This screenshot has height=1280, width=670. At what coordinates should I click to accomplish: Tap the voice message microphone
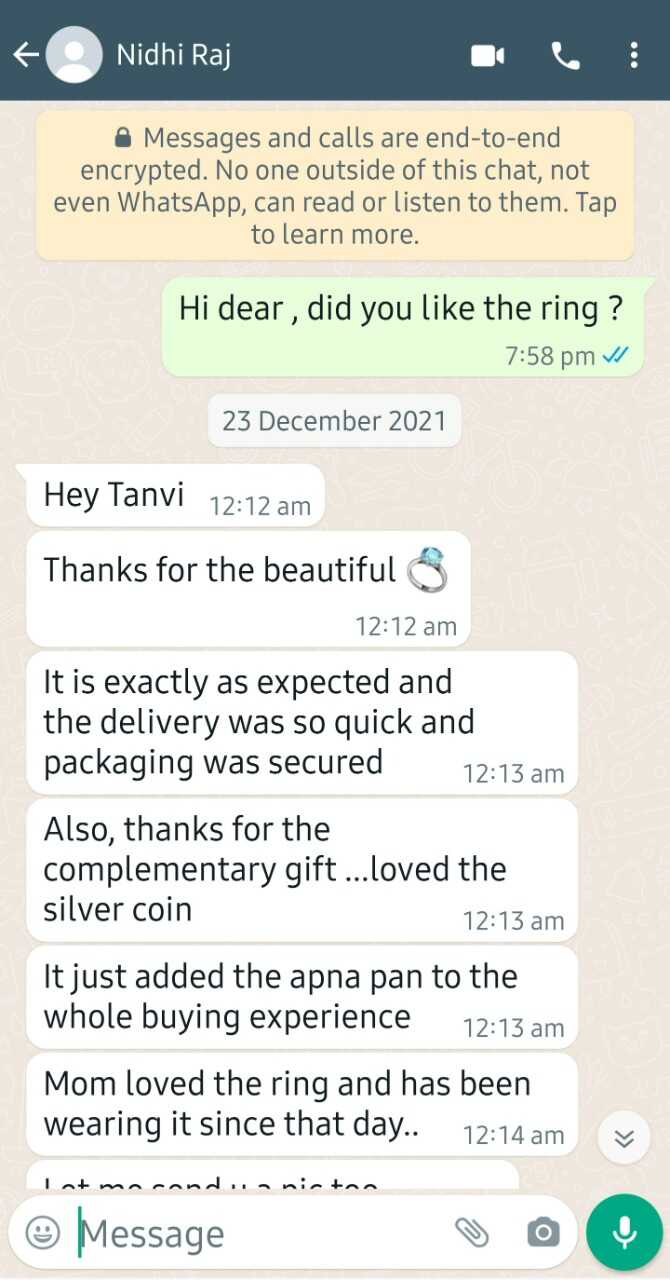click(x=625, y=1232)
